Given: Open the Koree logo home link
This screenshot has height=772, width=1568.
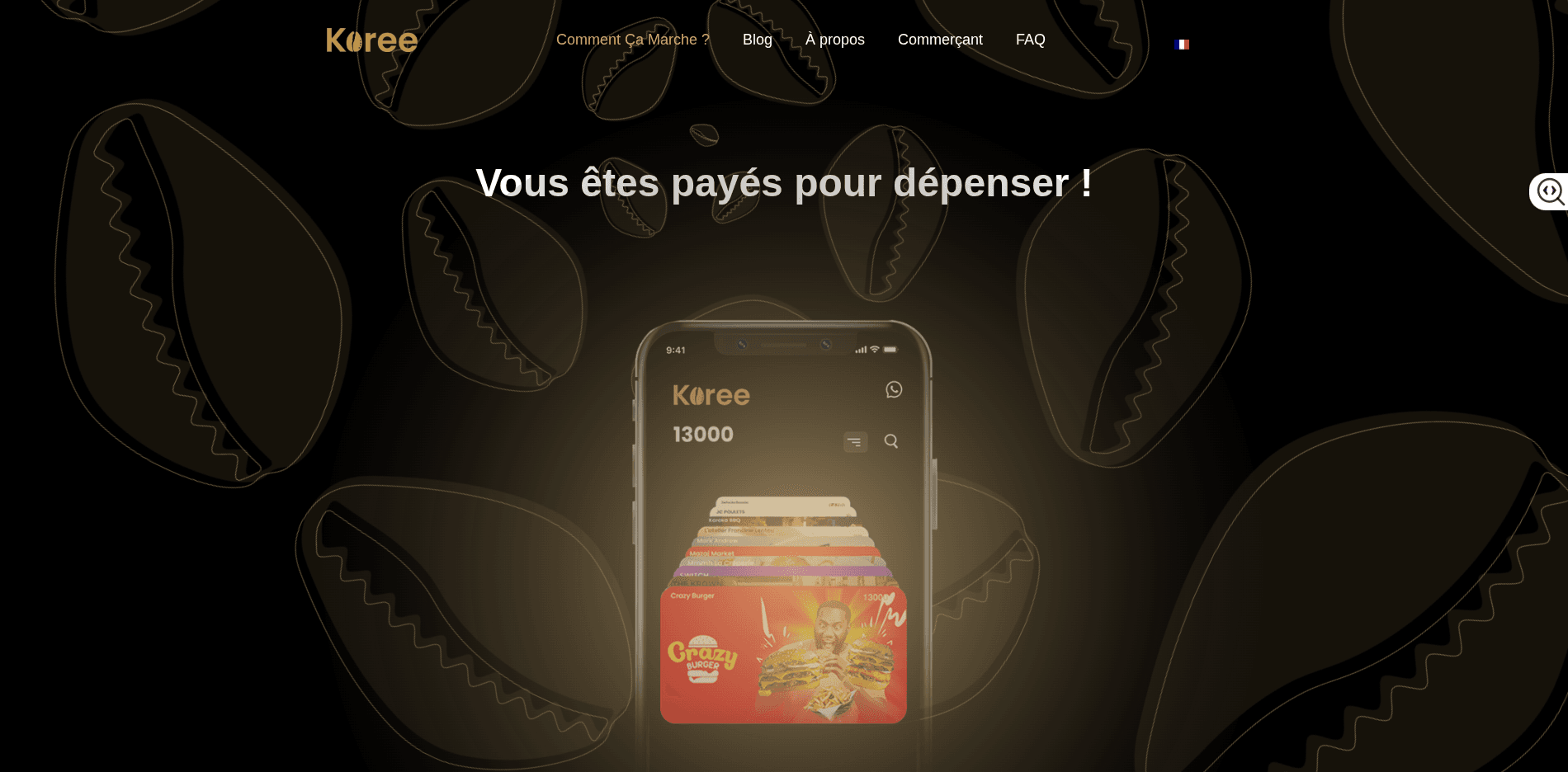Looking at the screenshot, I should 372,40.
